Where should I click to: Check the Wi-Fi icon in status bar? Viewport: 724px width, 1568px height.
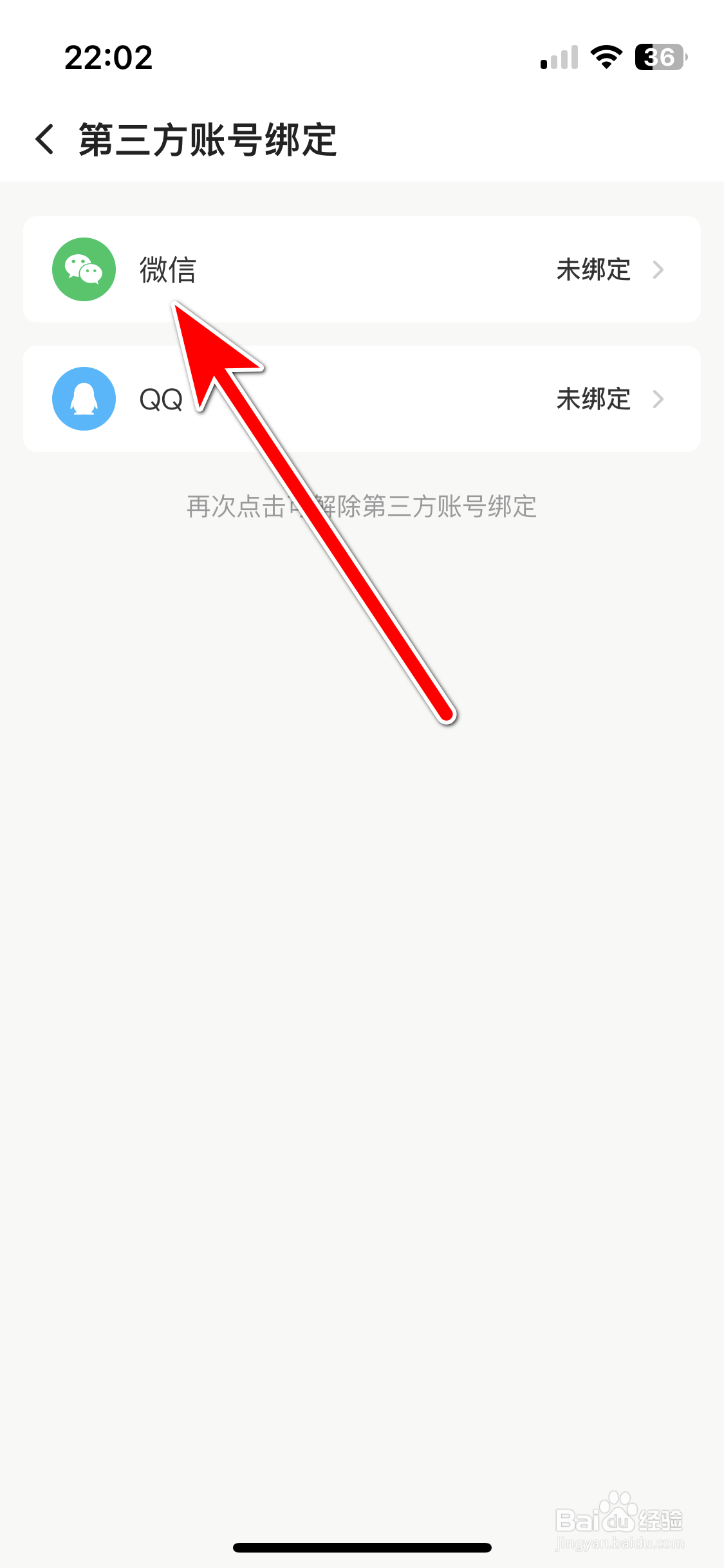coord(606,57)
